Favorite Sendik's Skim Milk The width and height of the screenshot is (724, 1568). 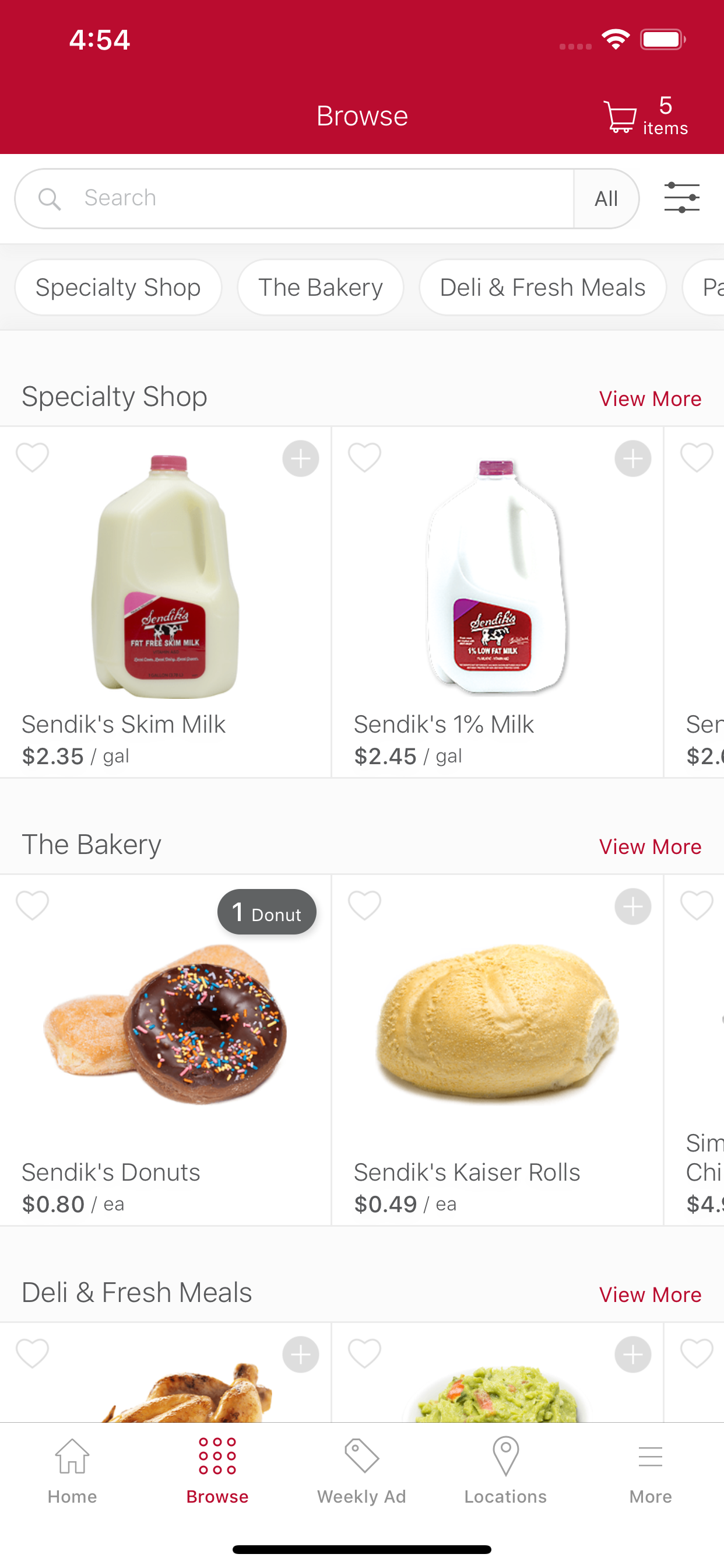click(x=33, y=458)
